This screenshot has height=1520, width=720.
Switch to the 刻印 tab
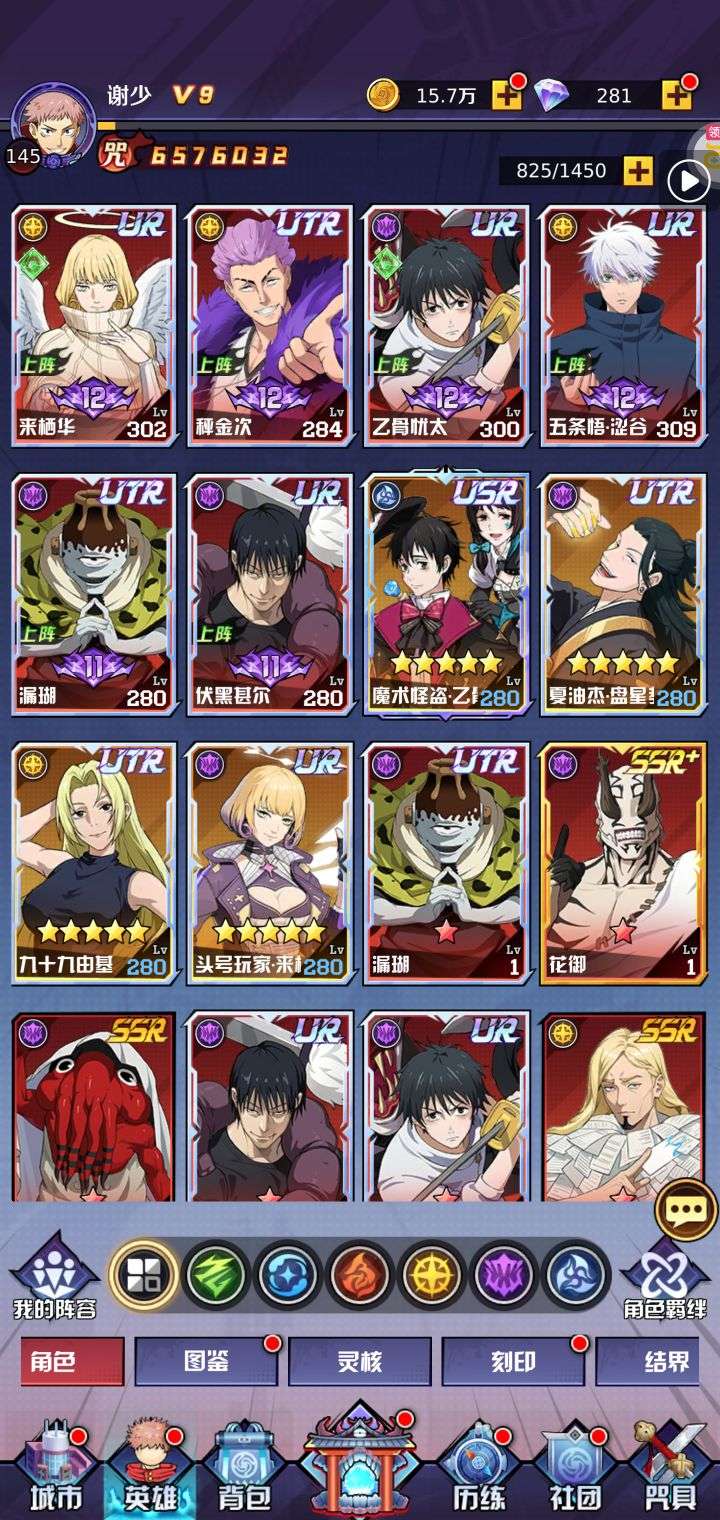click(x=513, y=1361)
